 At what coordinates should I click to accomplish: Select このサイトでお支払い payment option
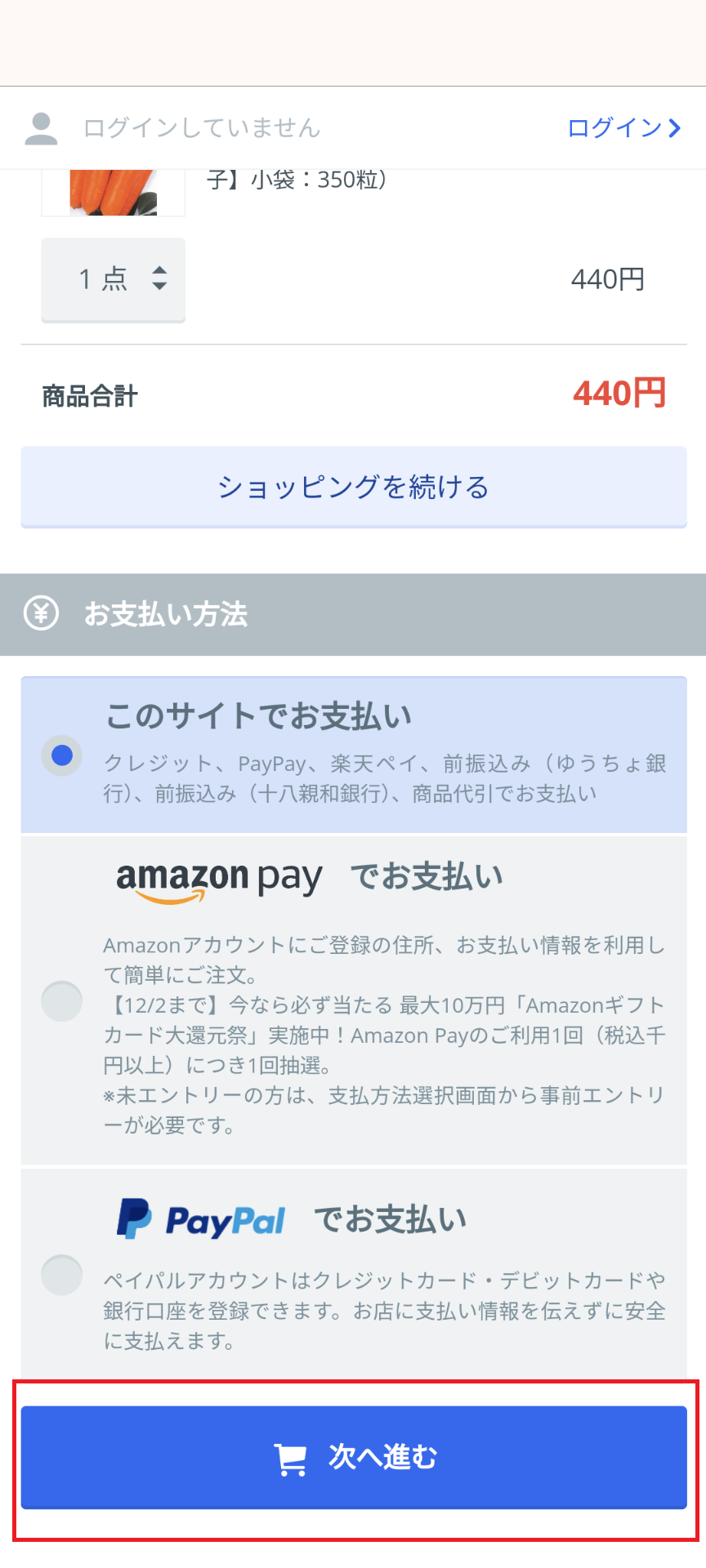tap(354, 755)
